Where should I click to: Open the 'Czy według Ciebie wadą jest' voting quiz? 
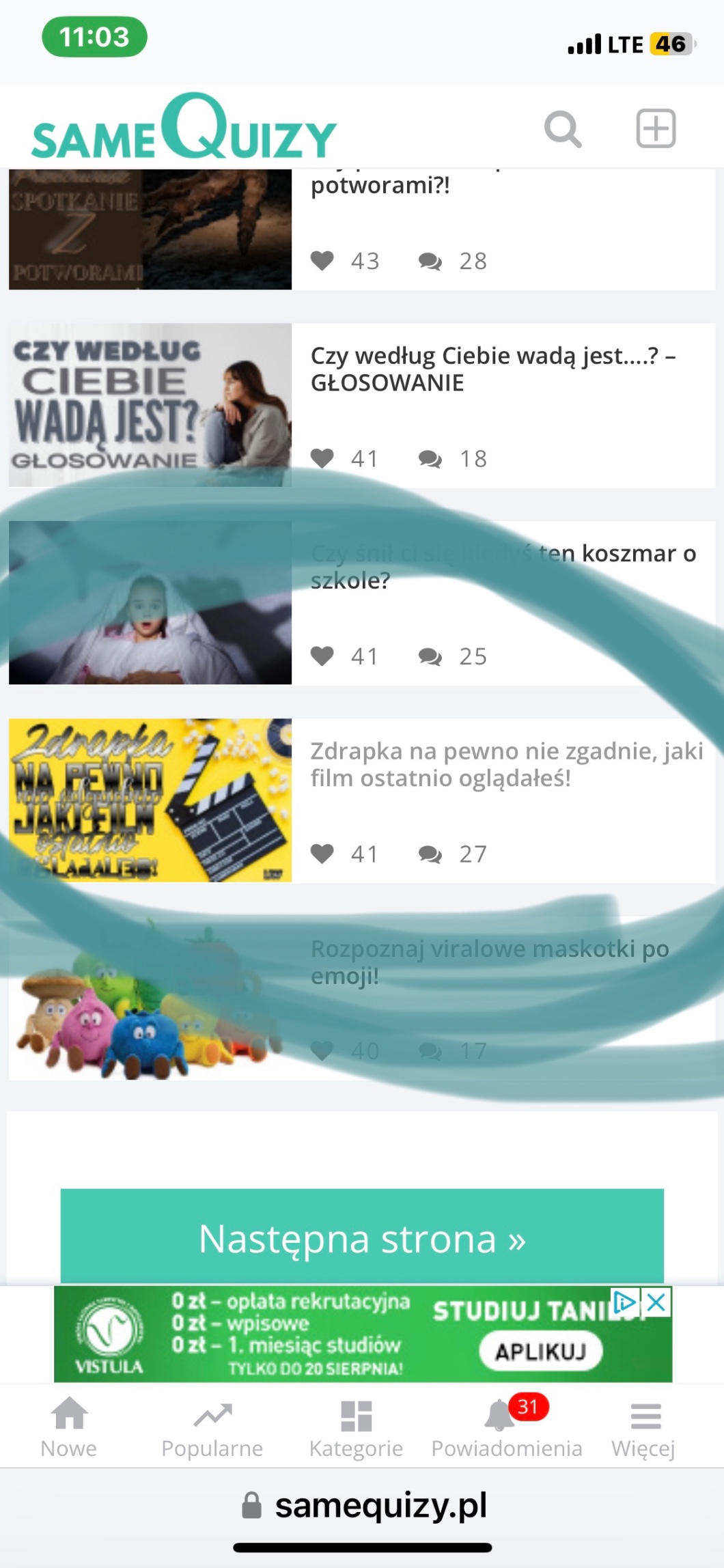pyautogui.click(x=362, y=405)
